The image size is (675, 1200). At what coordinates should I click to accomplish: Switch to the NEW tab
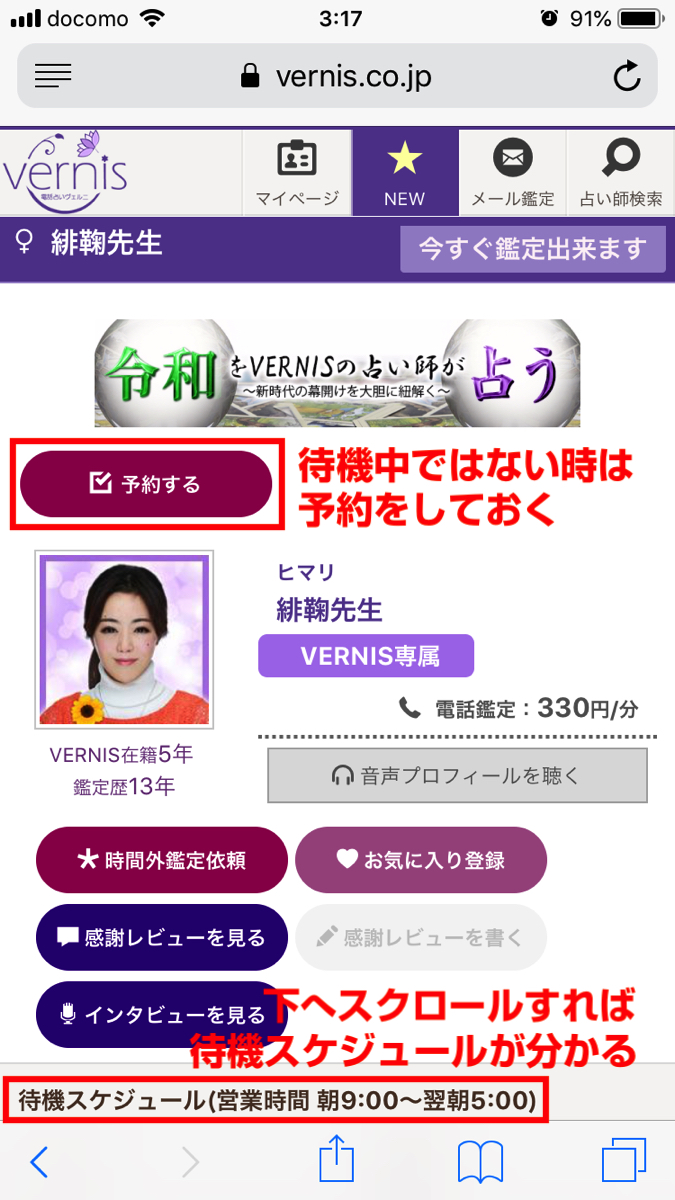click(x=404, y=172)
